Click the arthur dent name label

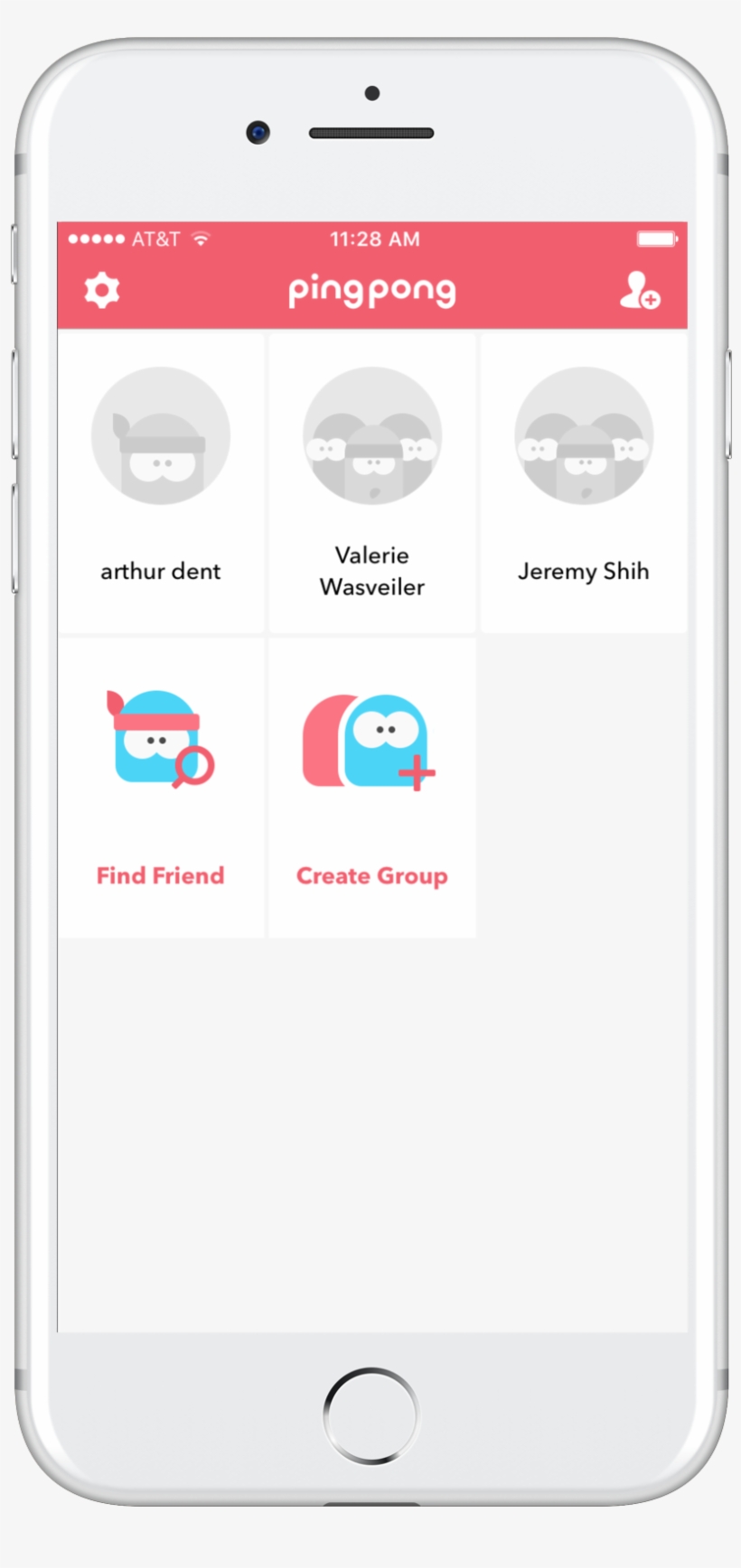point(160,571)
